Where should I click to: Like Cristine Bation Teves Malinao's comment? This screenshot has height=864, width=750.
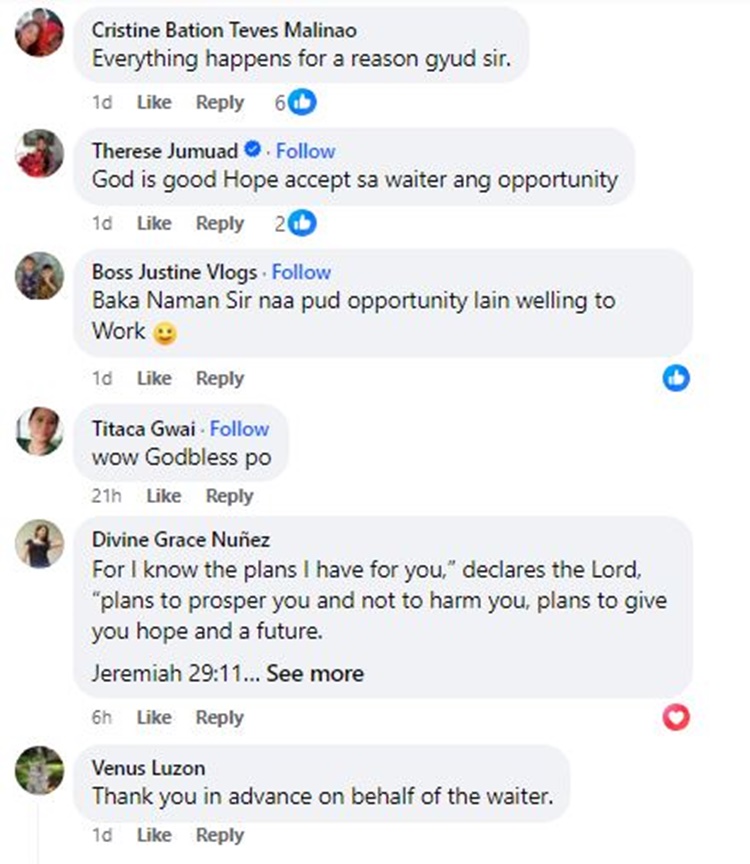pos(154,102)
